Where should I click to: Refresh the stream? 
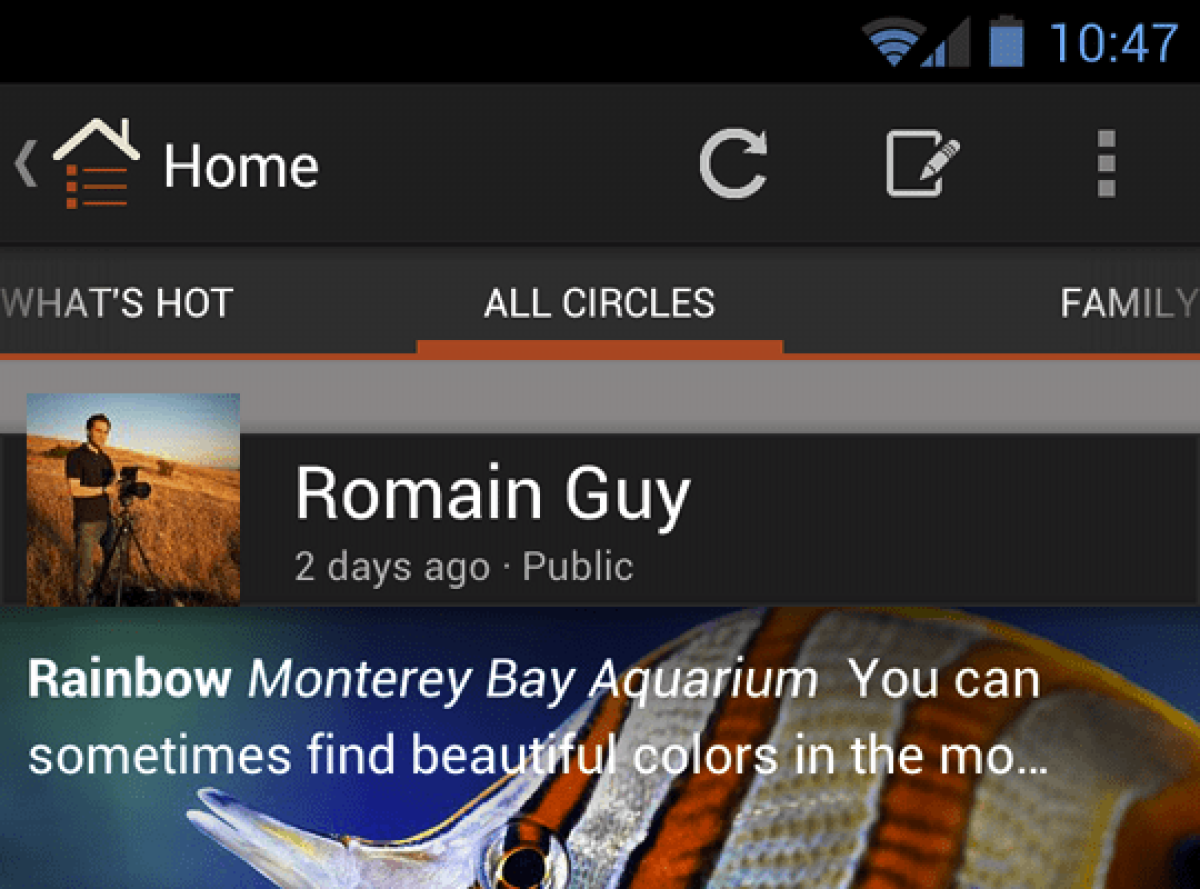[x=733, y=164]
